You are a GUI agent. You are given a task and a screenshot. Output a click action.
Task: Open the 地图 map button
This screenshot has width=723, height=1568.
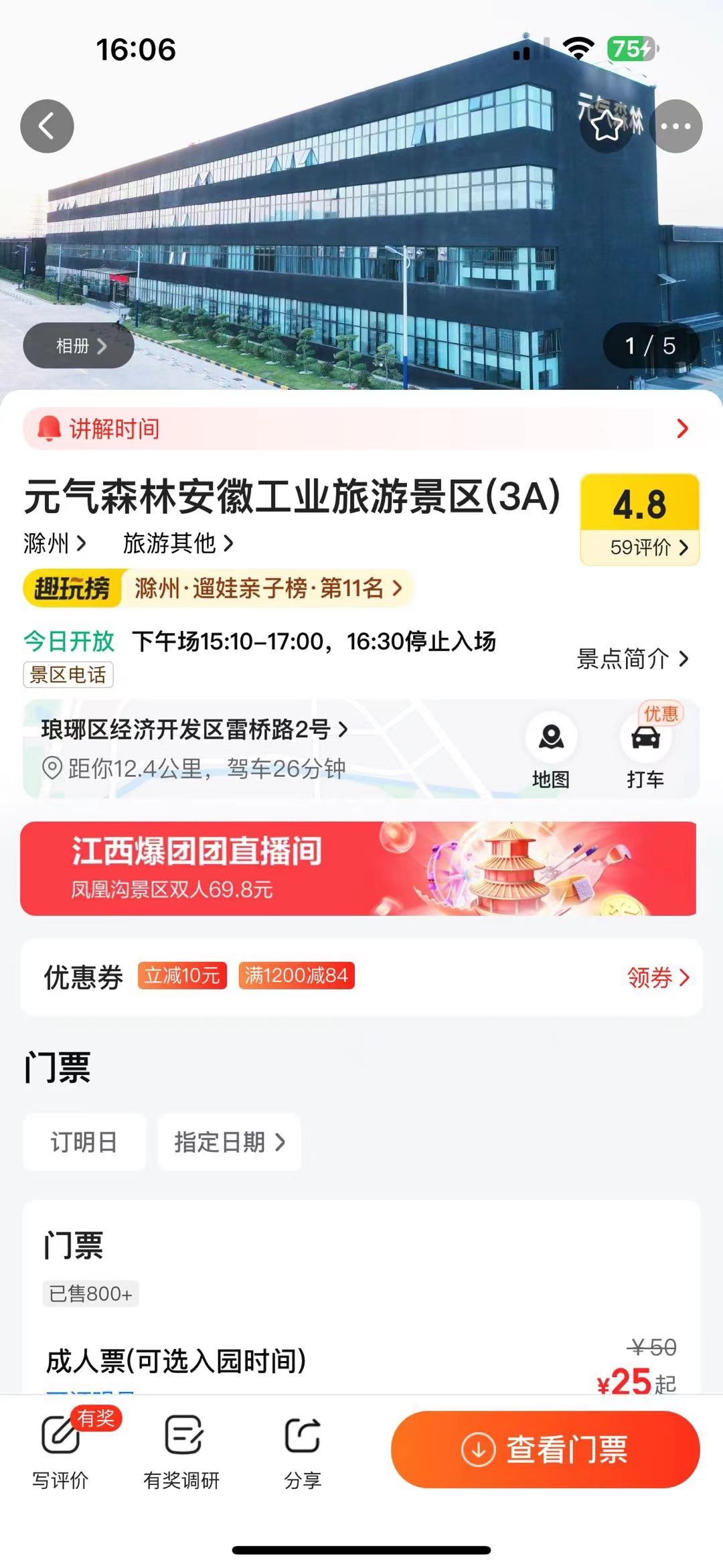click(551, 752)
